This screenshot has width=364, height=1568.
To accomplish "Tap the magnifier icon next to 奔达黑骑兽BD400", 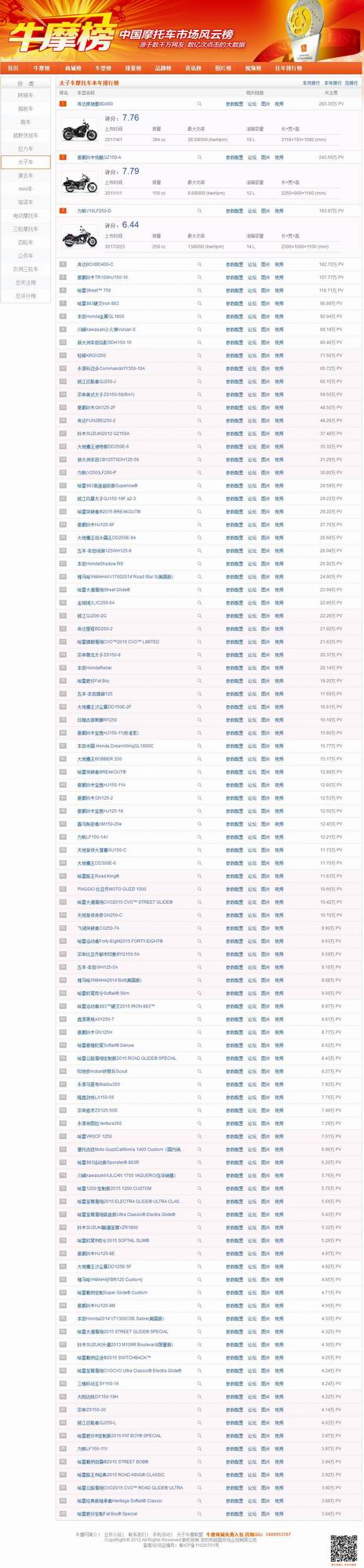I will pos(199,103).
